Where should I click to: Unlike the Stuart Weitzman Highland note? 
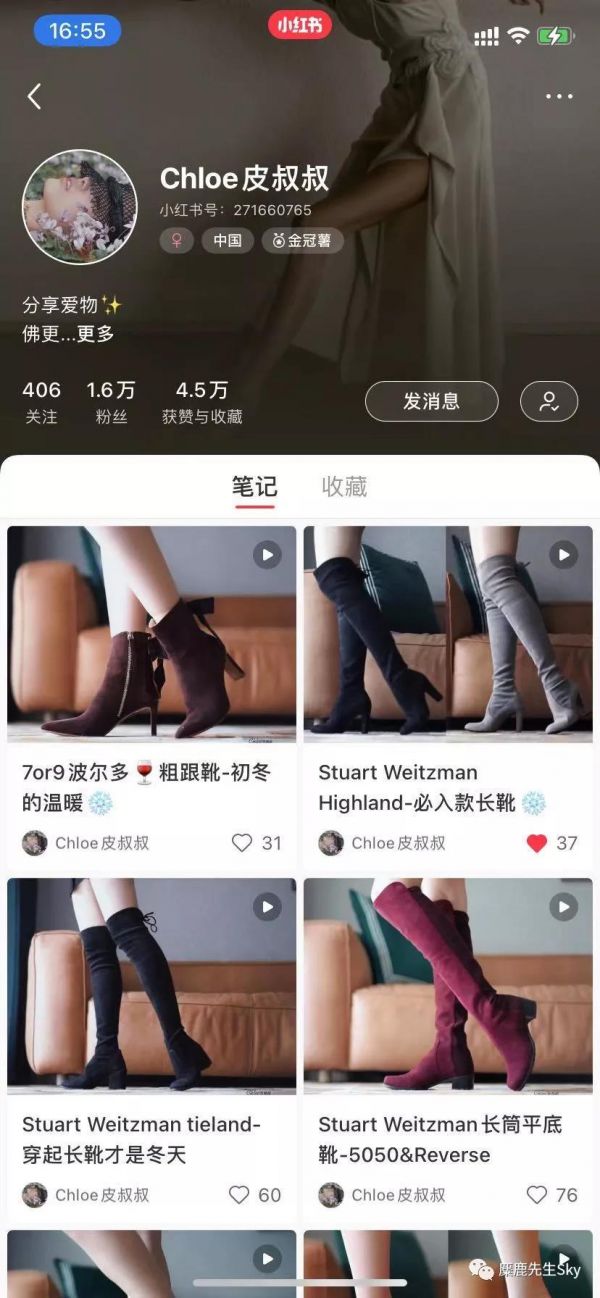(537, 843)
